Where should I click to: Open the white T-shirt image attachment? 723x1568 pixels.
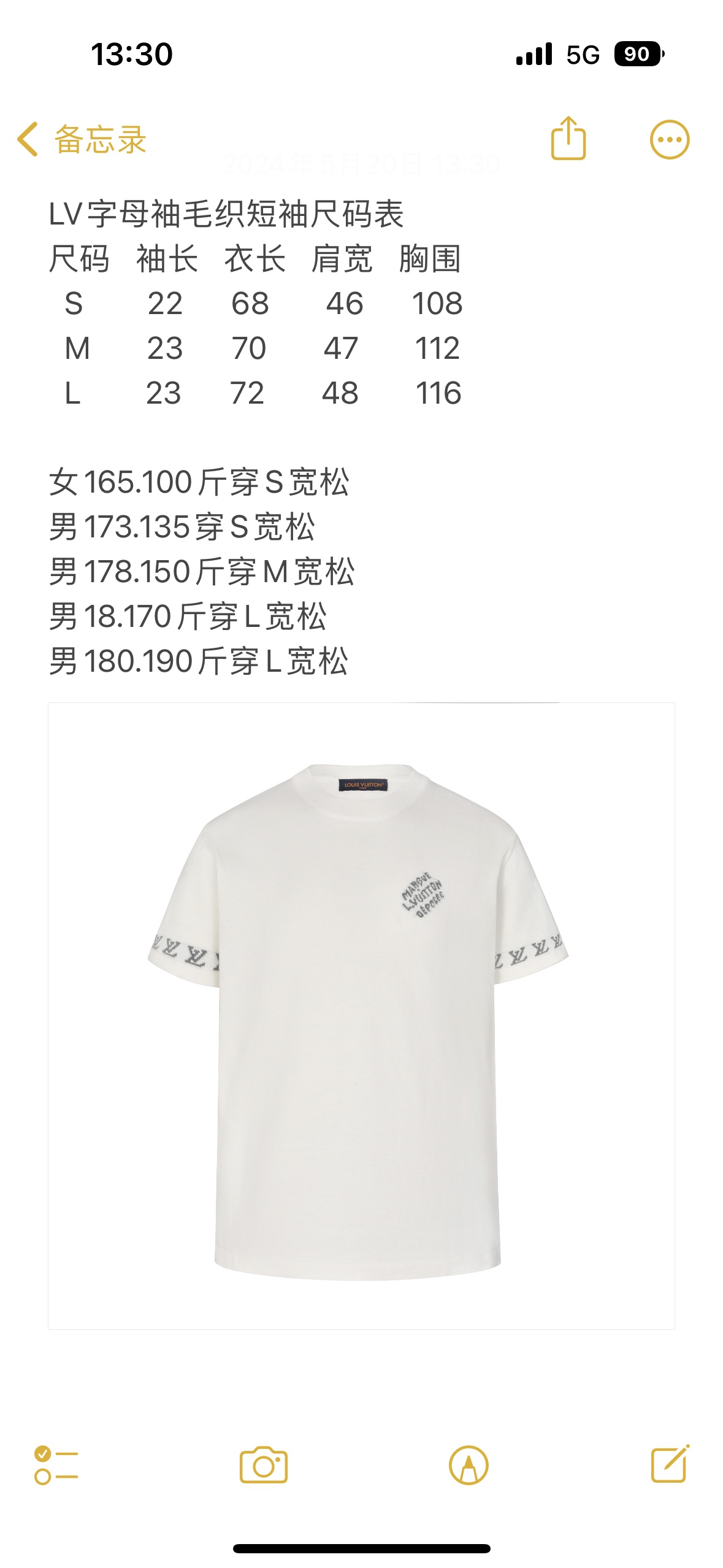[361, 1016]
